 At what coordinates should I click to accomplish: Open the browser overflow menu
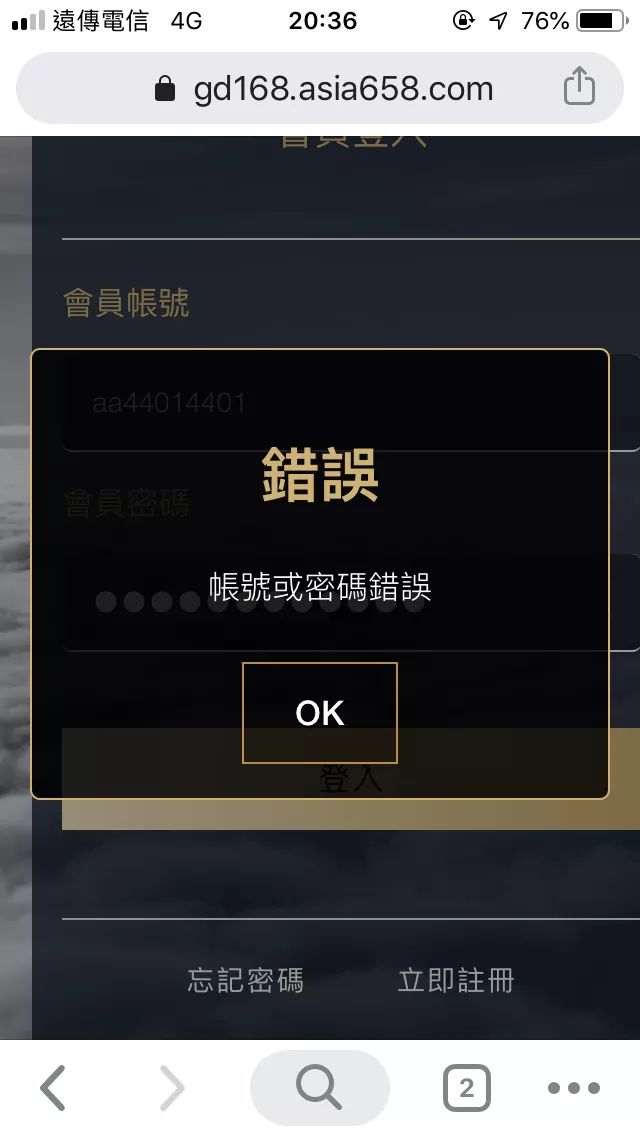pos(574,1088)
